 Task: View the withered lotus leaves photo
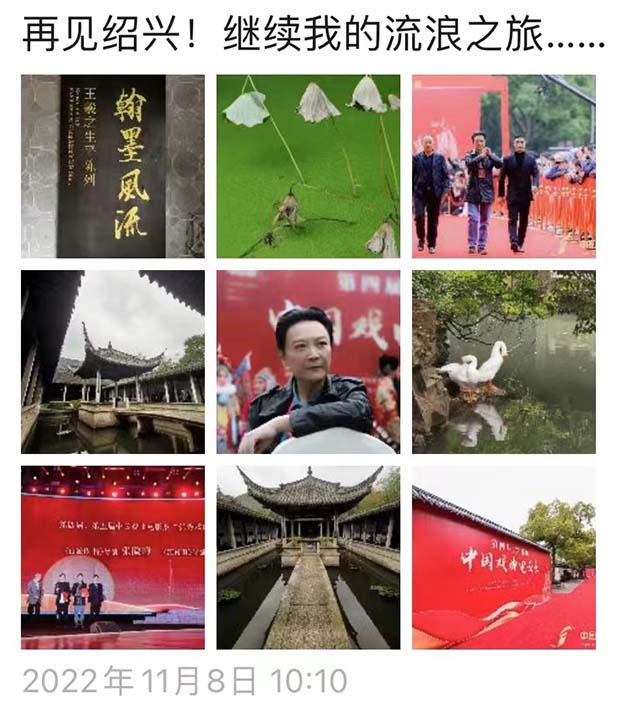coord(308,166)
